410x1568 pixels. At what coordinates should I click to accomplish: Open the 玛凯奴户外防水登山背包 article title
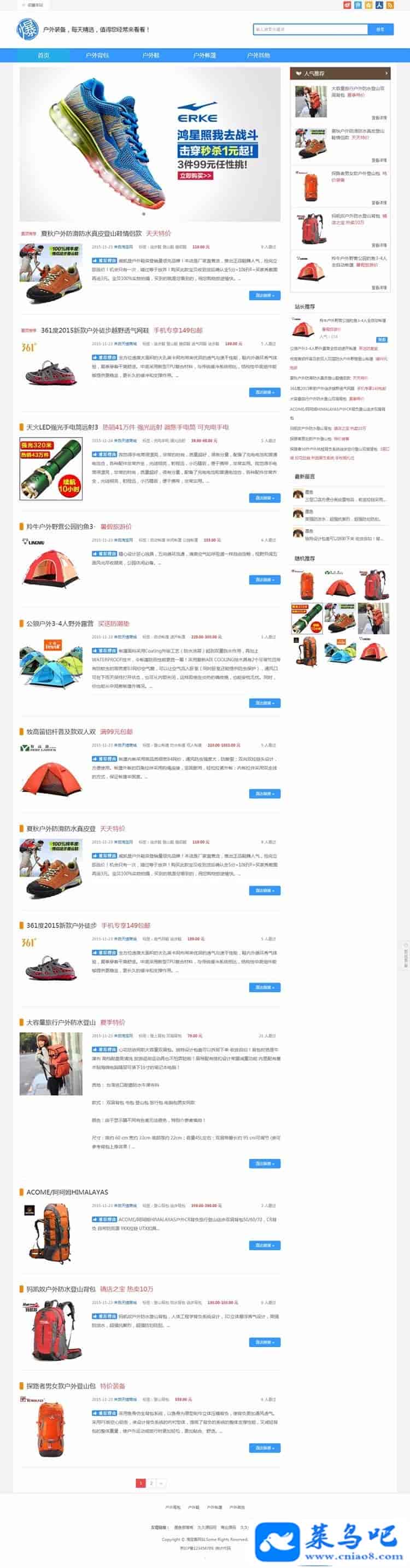(x=61, y=1289)
